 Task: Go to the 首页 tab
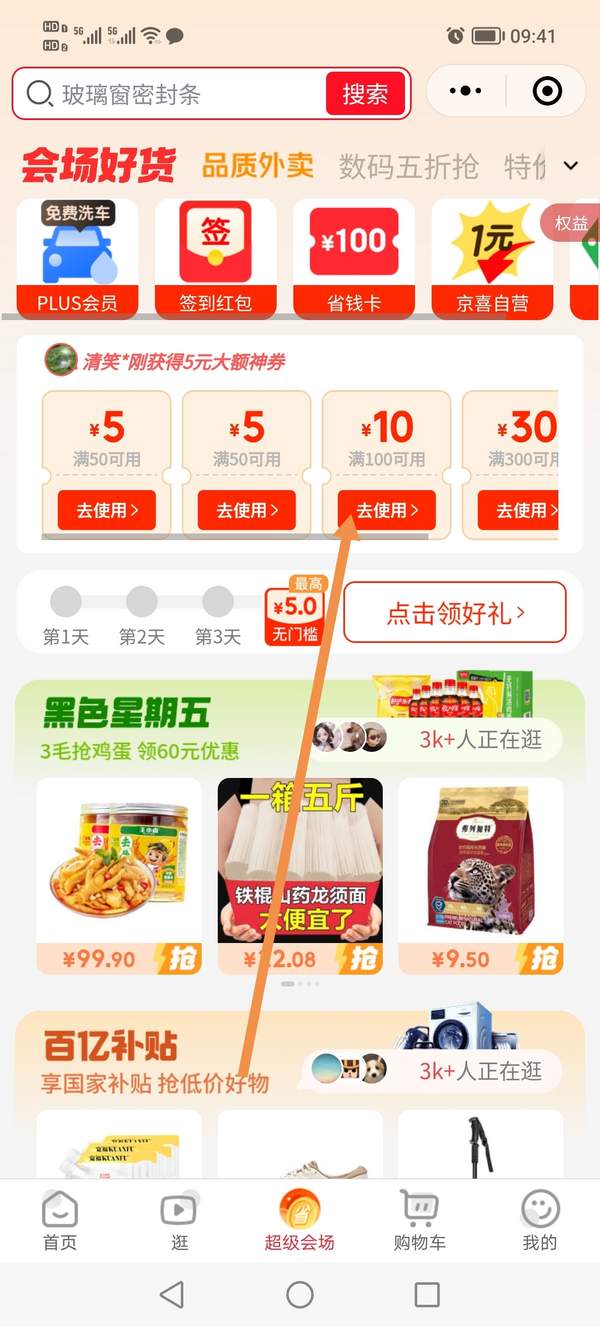59,1220
